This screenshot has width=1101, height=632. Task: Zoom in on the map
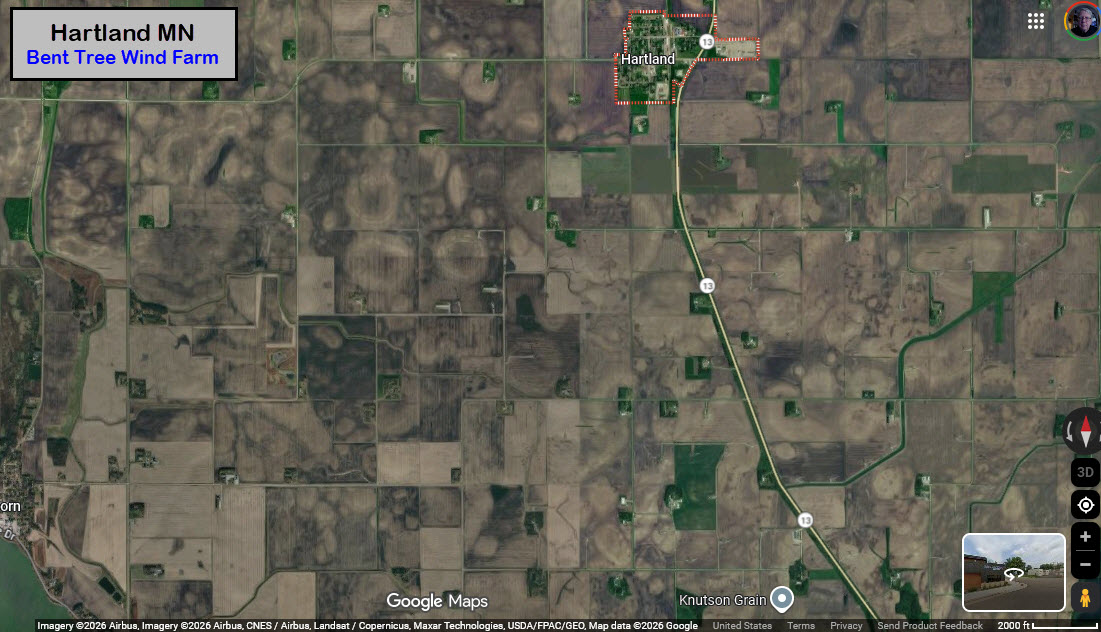1085,537
